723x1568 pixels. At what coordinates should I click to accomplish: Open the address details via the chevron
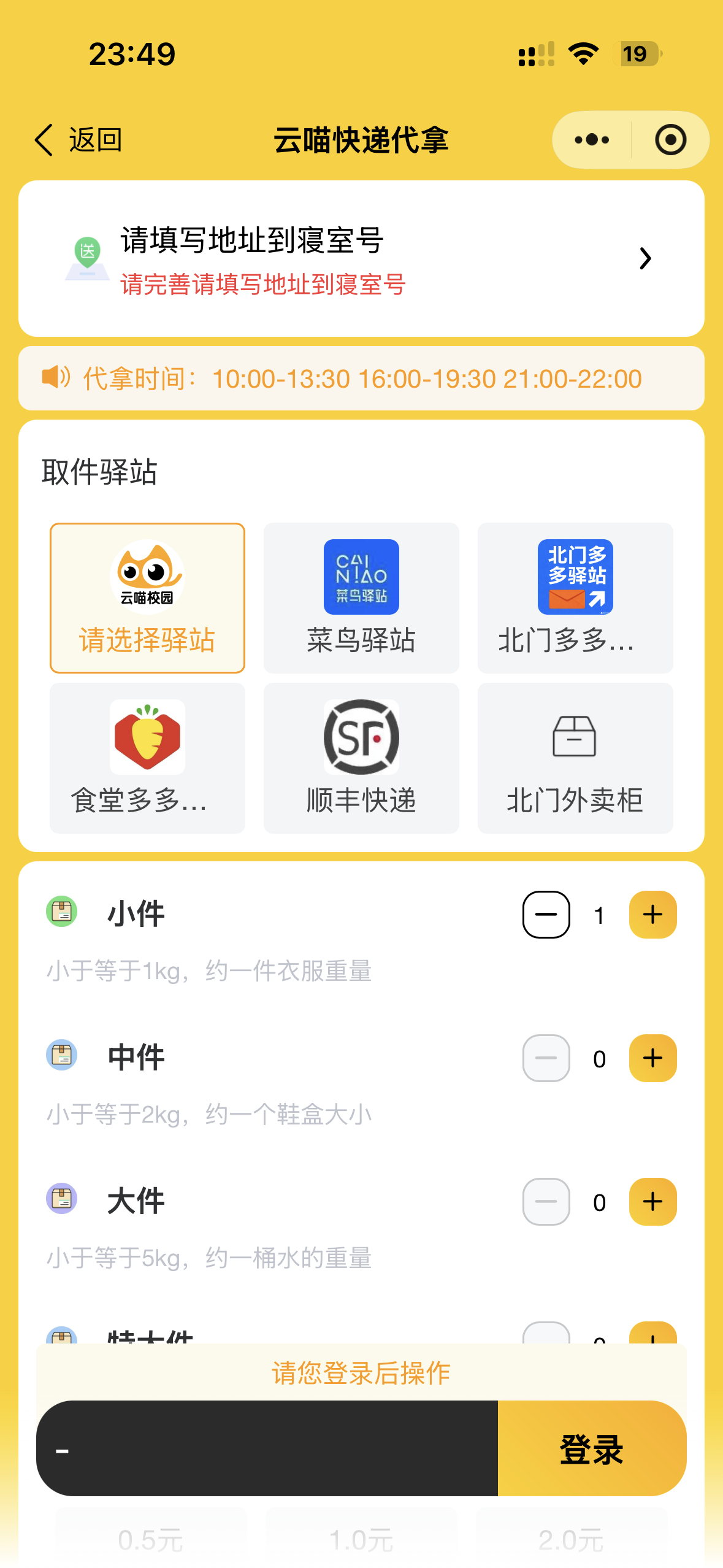coord(645,259)
